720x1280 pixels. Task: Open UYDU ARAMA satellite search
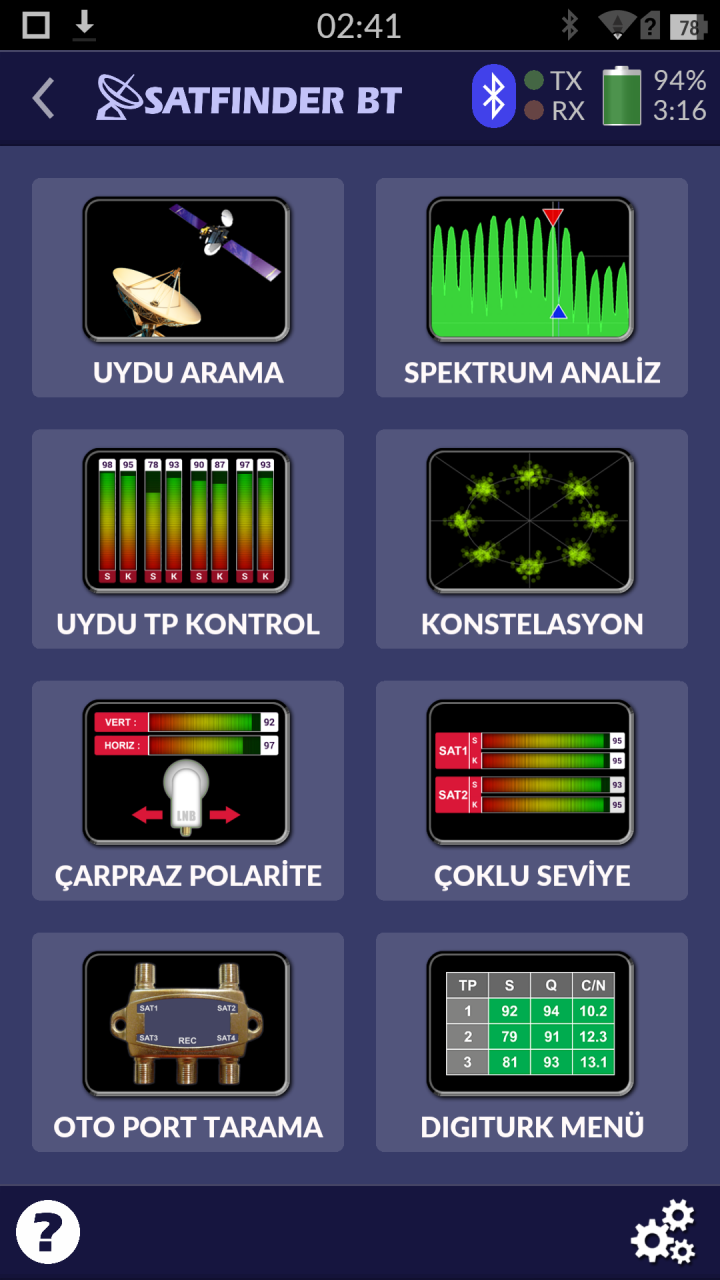tap(188, 288)
